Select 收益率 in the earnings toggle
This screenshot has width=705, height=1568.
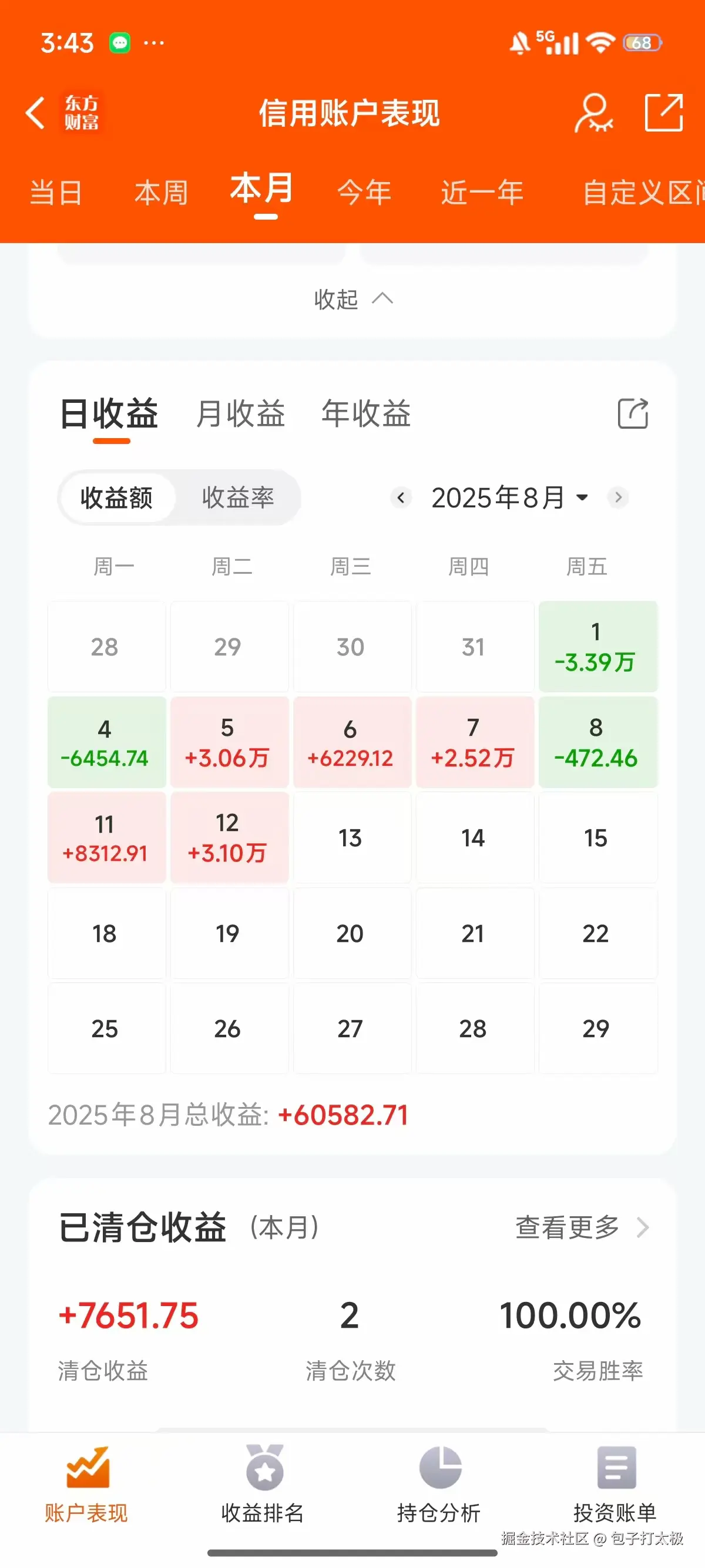[x=238, y=498]
